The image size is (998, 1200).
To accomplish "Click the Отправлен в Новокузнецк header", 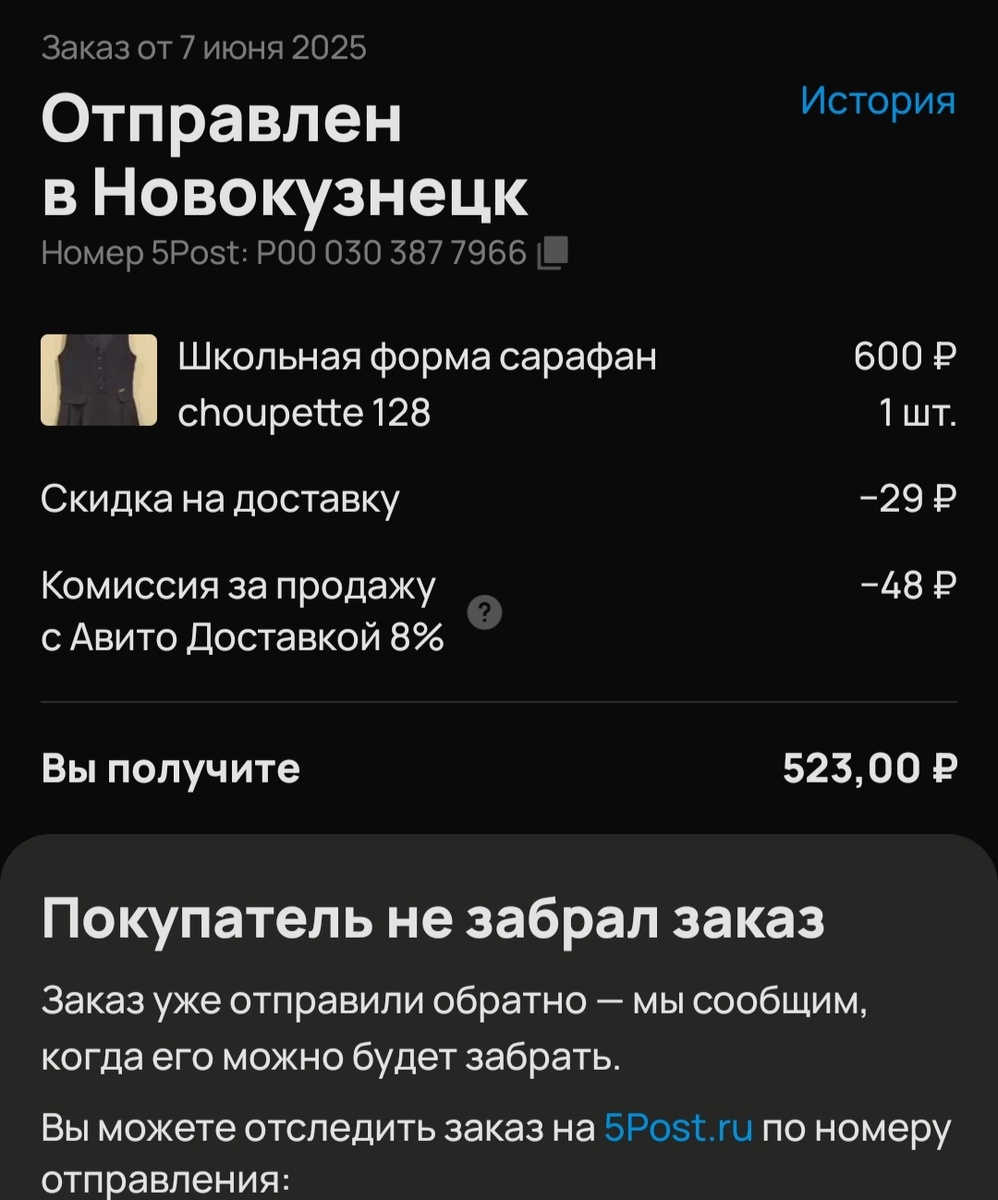I will (x=284, y=155).
